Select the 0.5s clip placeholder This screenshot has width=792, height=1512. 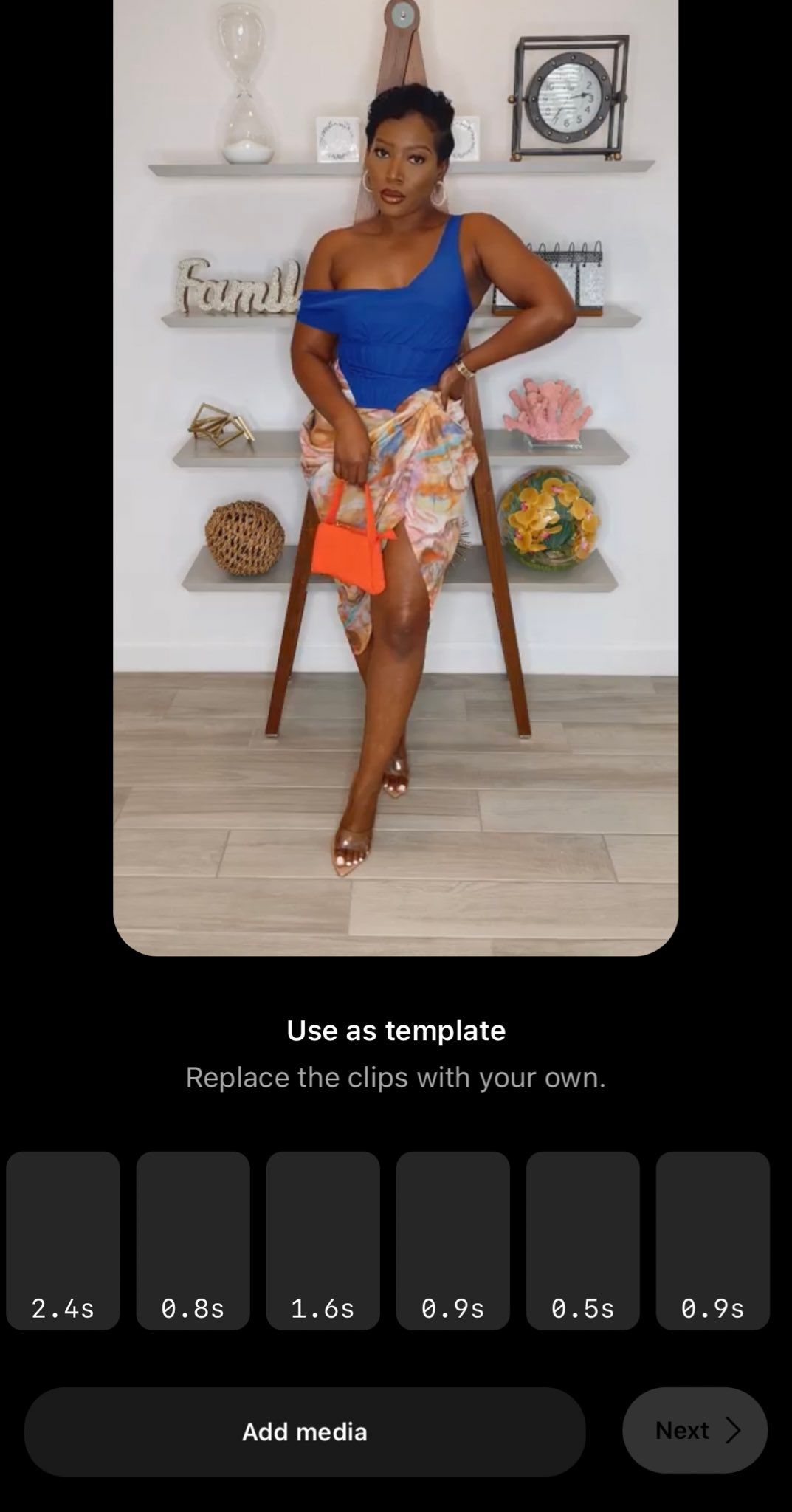click(x=583, y=1240)
